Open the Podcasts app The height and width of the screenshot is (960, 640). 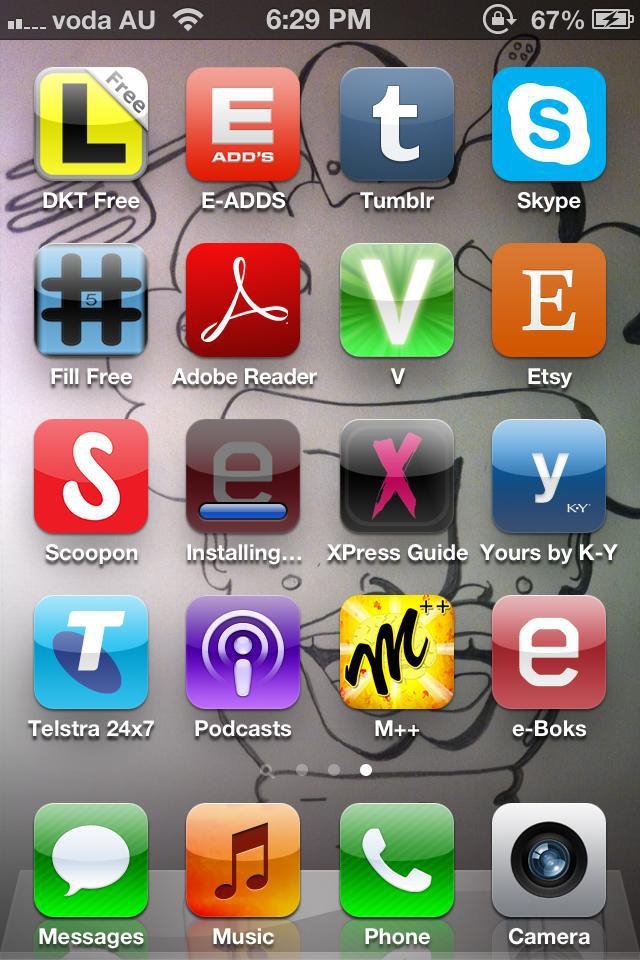[x=243, y=652]
